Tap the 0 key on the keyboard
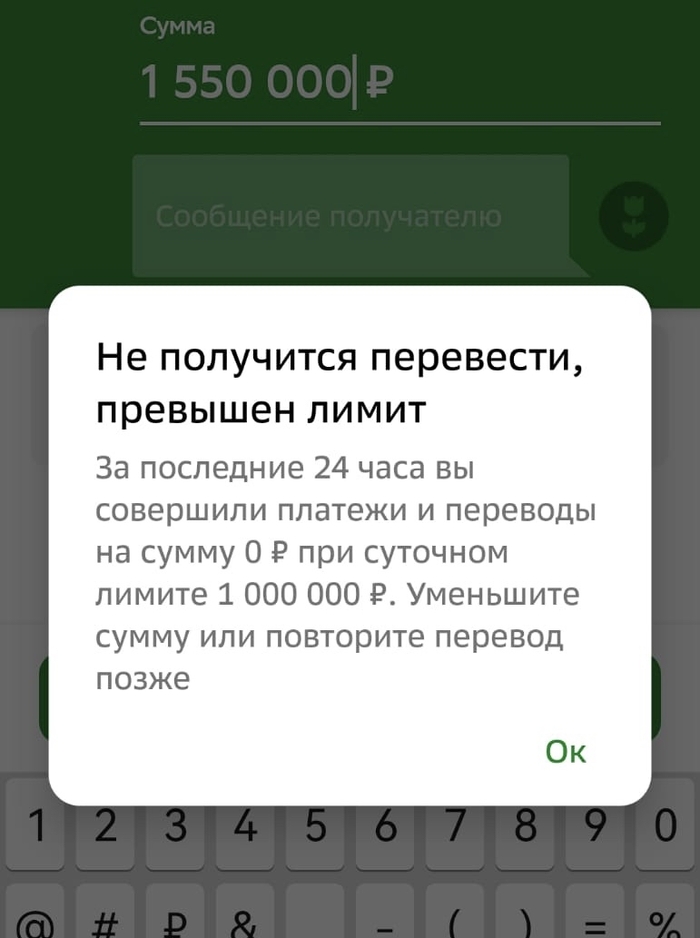Viewport: 700px width, 938px height. (x=665, y=827)
